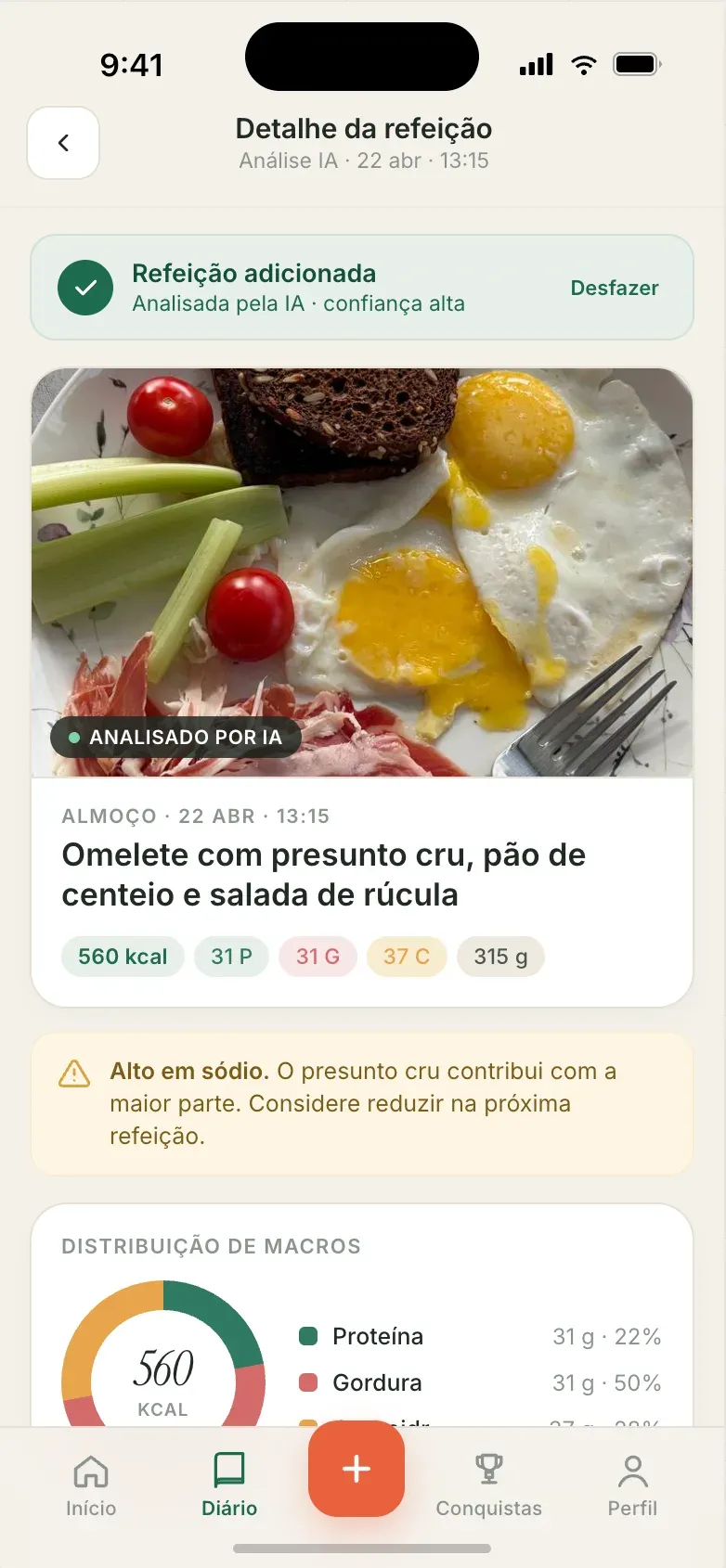This screenshot has height=1568, width=726.
Task: Select the 31 P protein chip
Action: (x=231, y=957)
